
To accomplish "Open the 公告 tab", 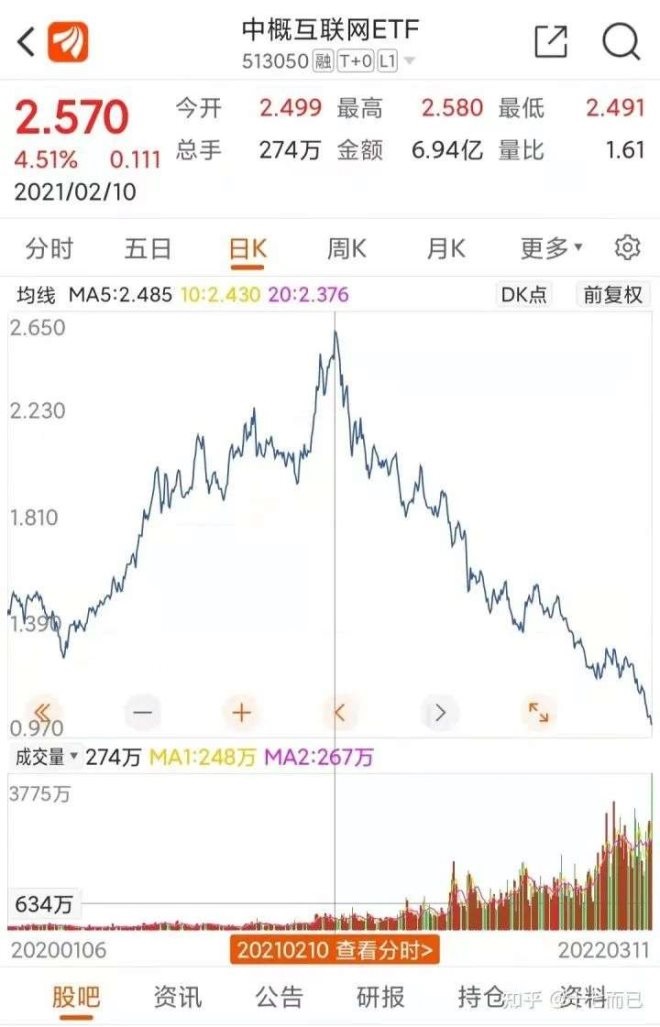I will click(x=279, y=997).
